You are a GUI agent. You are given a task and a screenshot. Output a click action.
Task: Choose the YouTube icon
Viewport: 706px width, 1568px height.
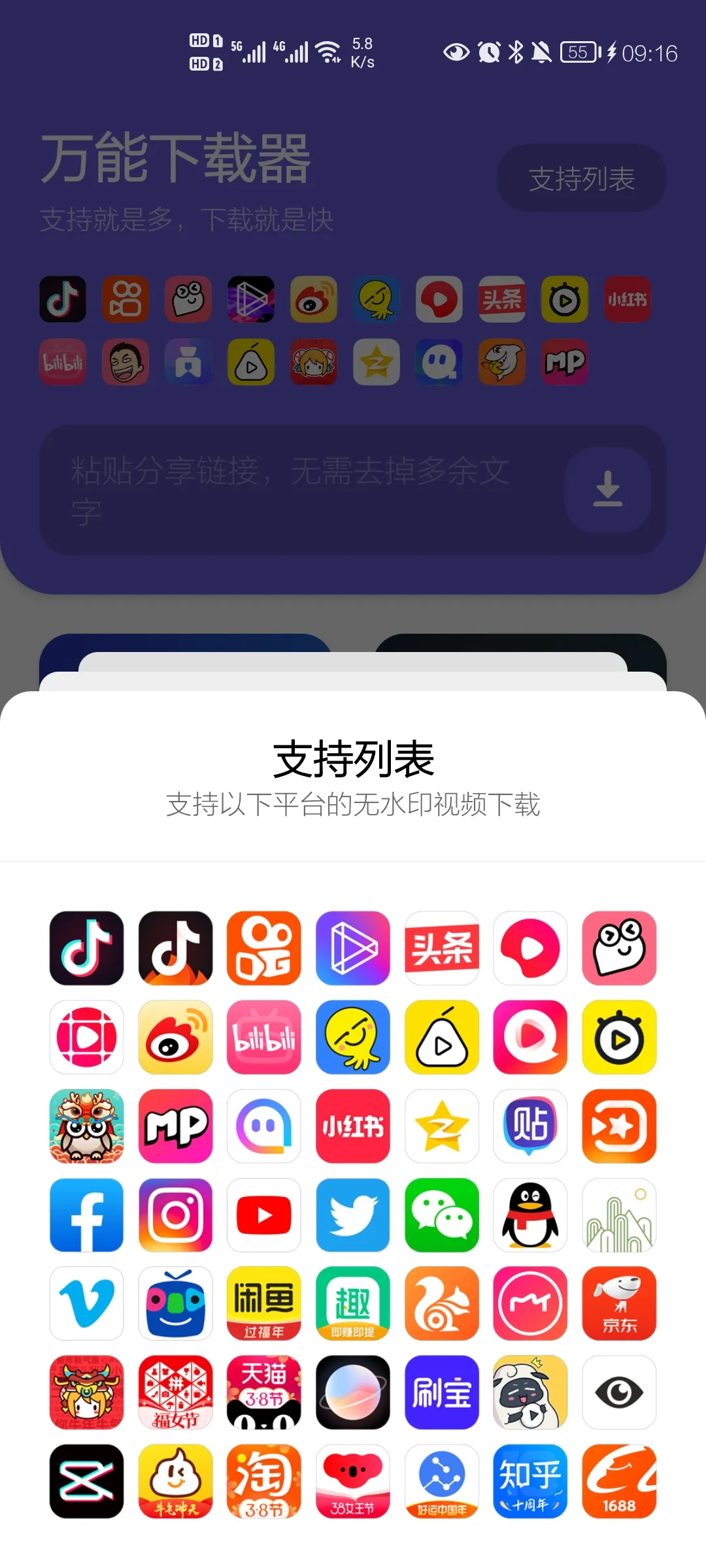(x=263, y=1215)
